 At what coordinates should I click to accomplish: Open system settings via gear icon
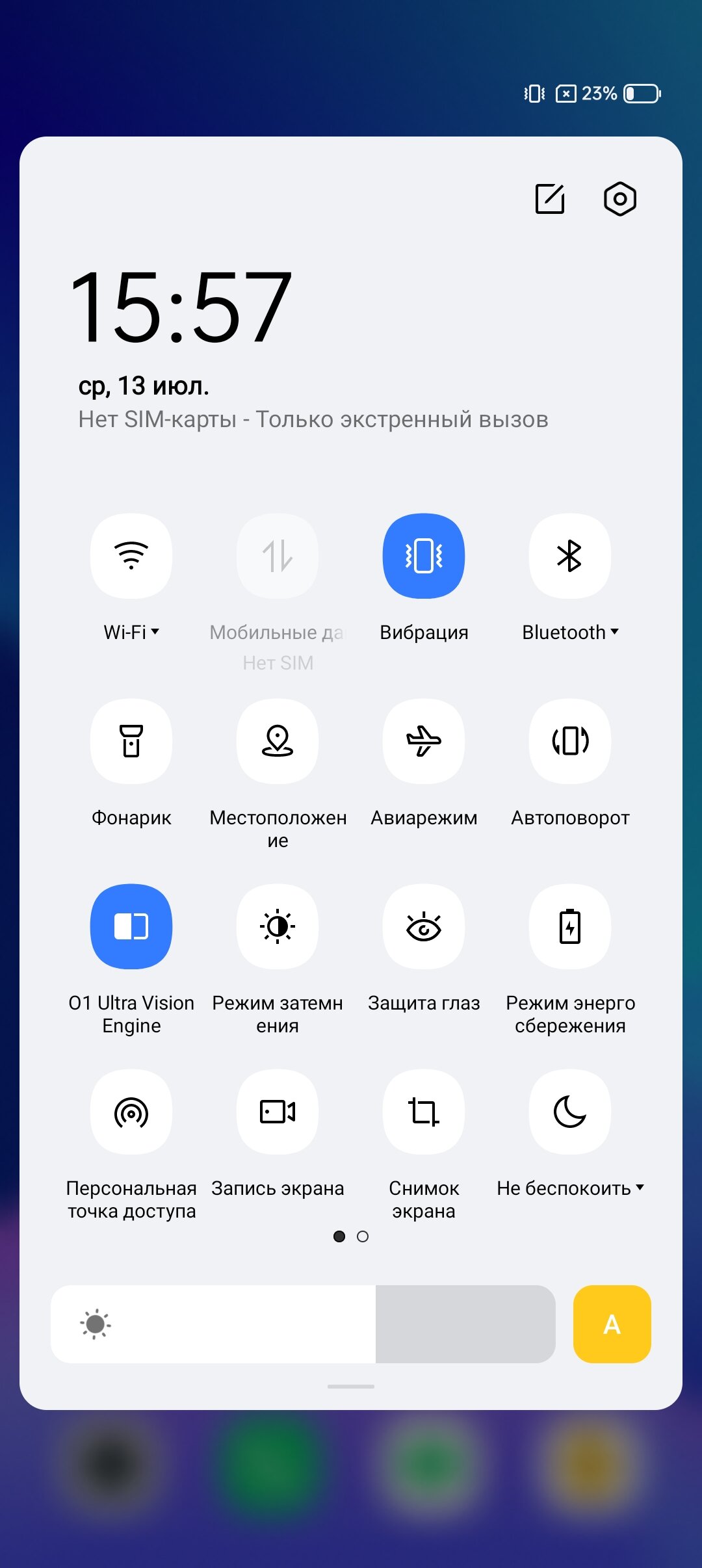coord(620,198)
